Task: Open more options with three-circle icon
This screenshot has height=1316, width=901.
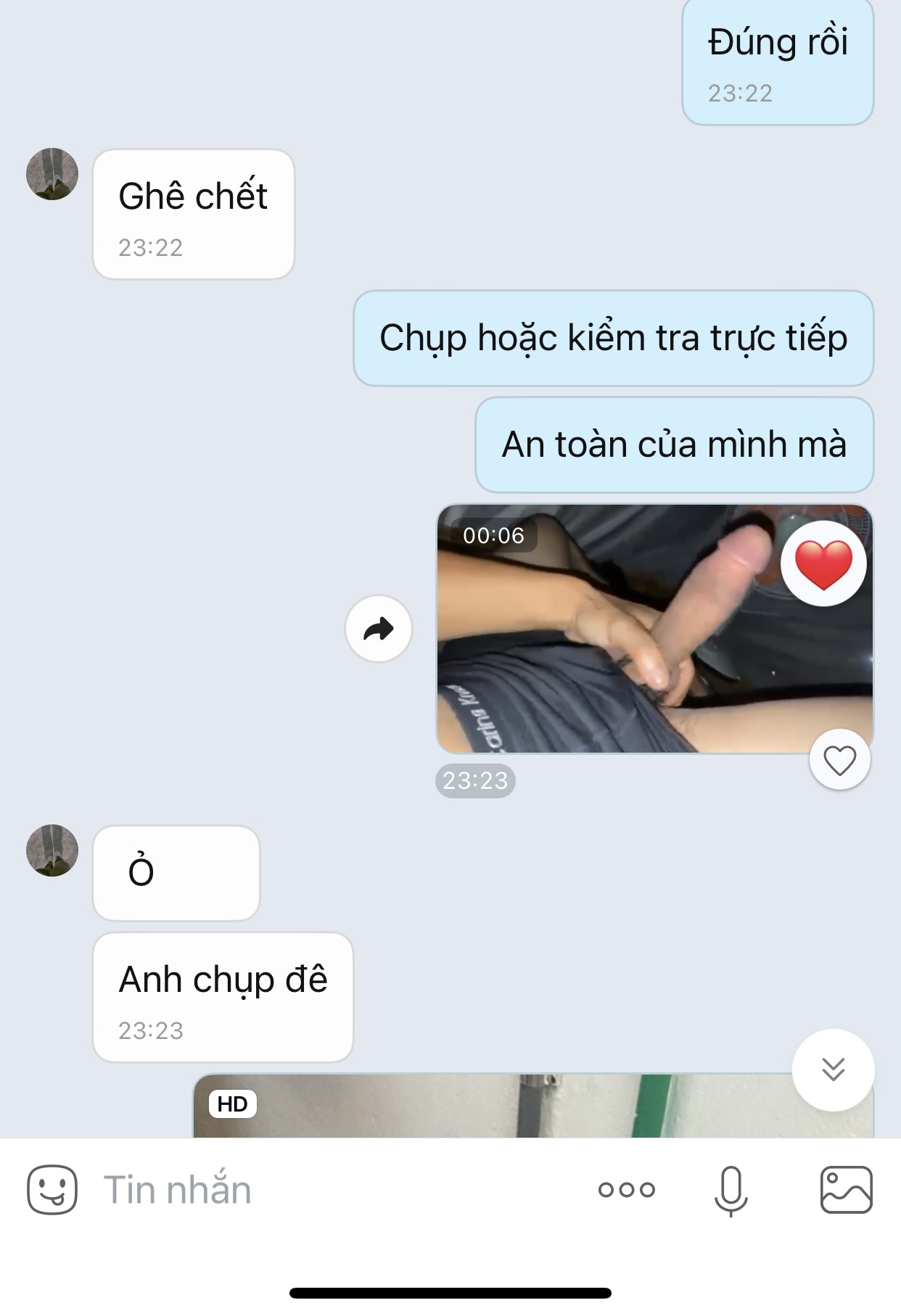Action: pos(627,1190)
